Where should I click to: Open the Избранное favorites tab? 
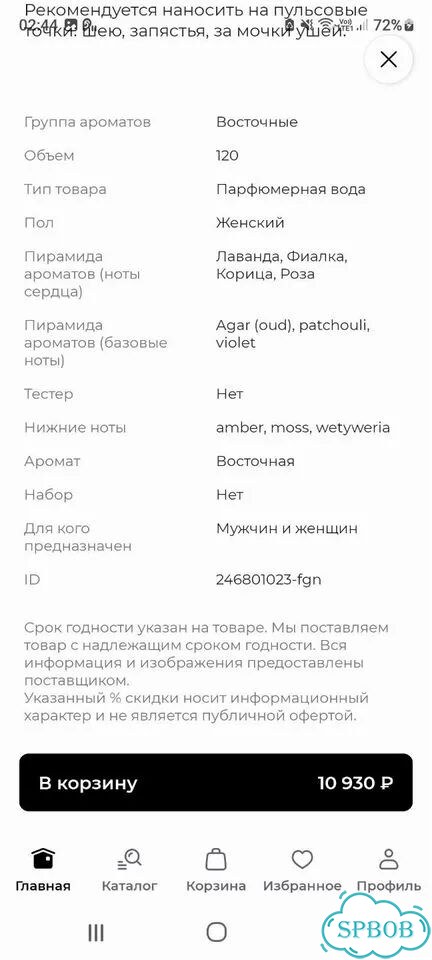(302, 869)
